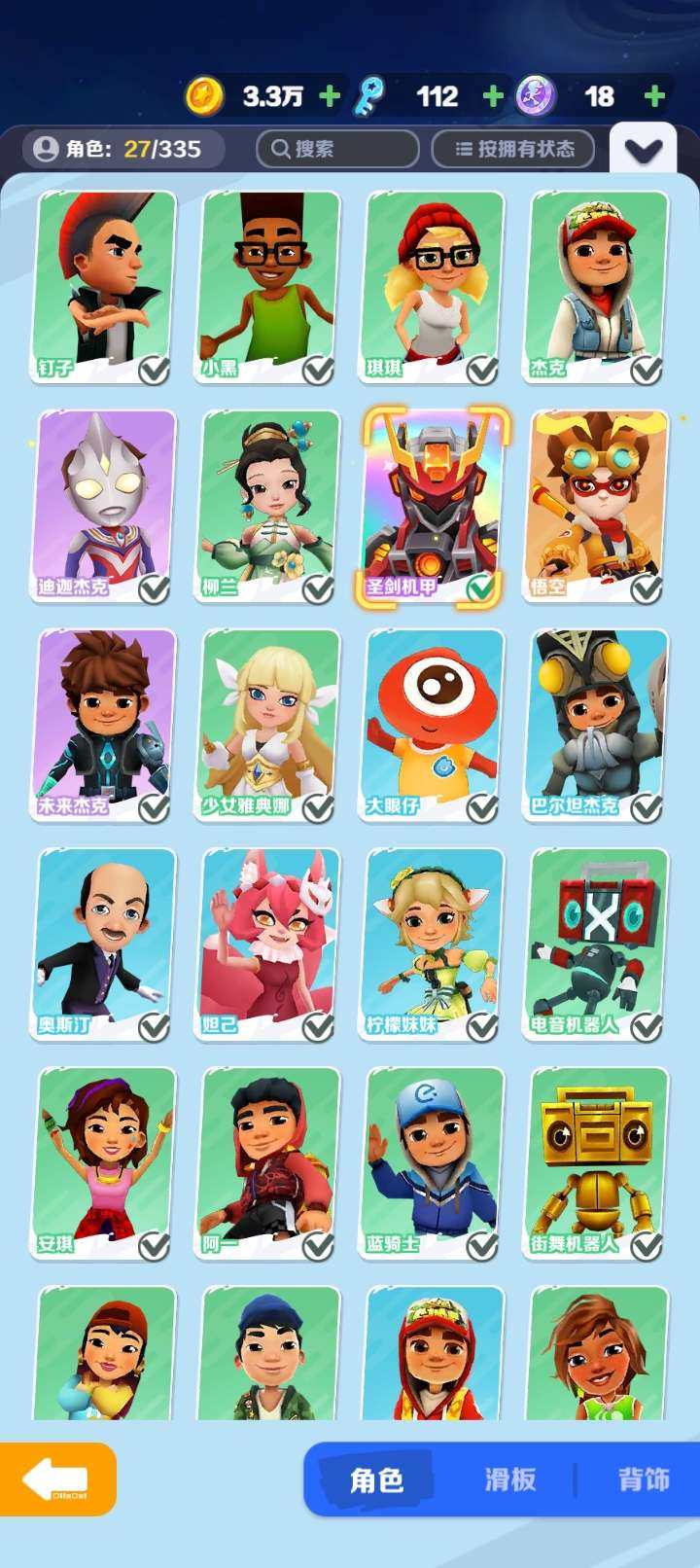Choose the 少女雅典娜 character

269,725
